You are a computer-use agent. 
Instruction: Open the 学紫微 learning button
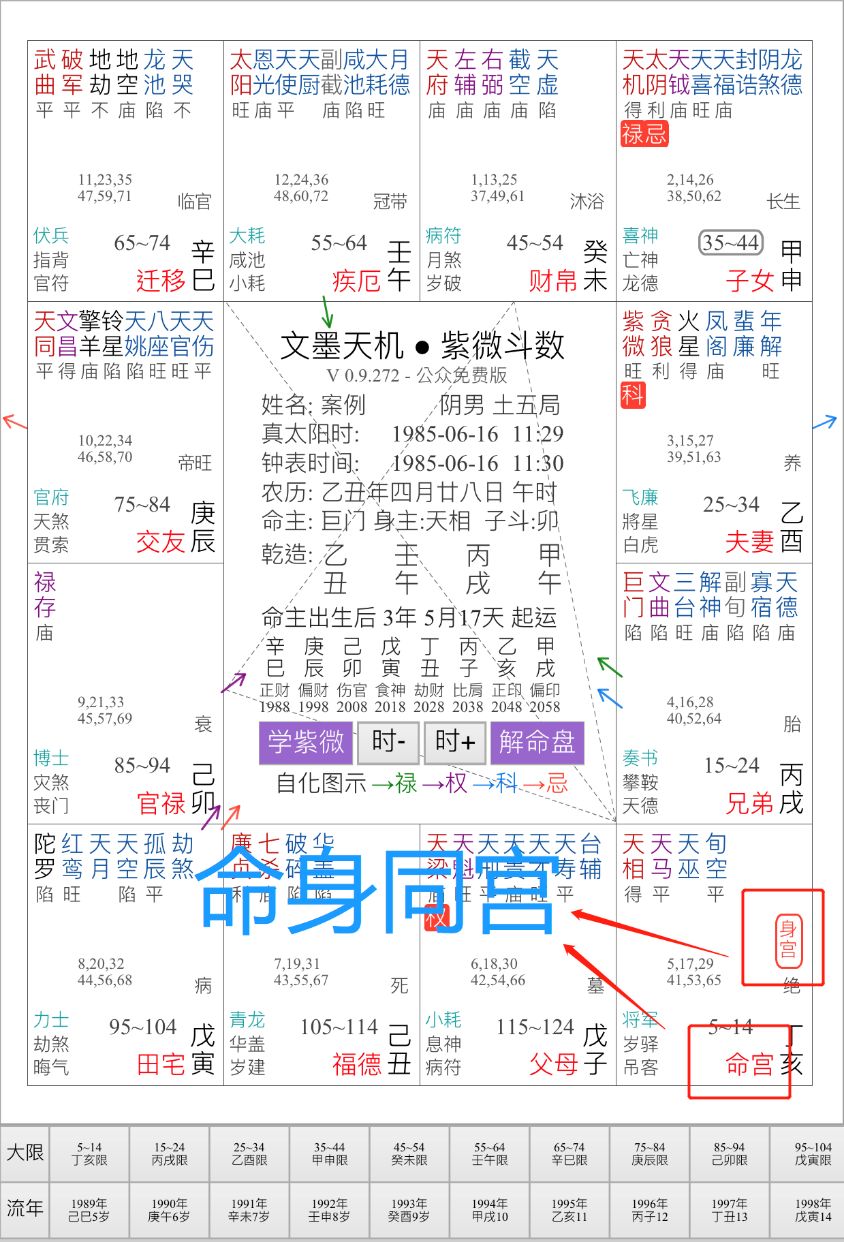tap(305, 743)
